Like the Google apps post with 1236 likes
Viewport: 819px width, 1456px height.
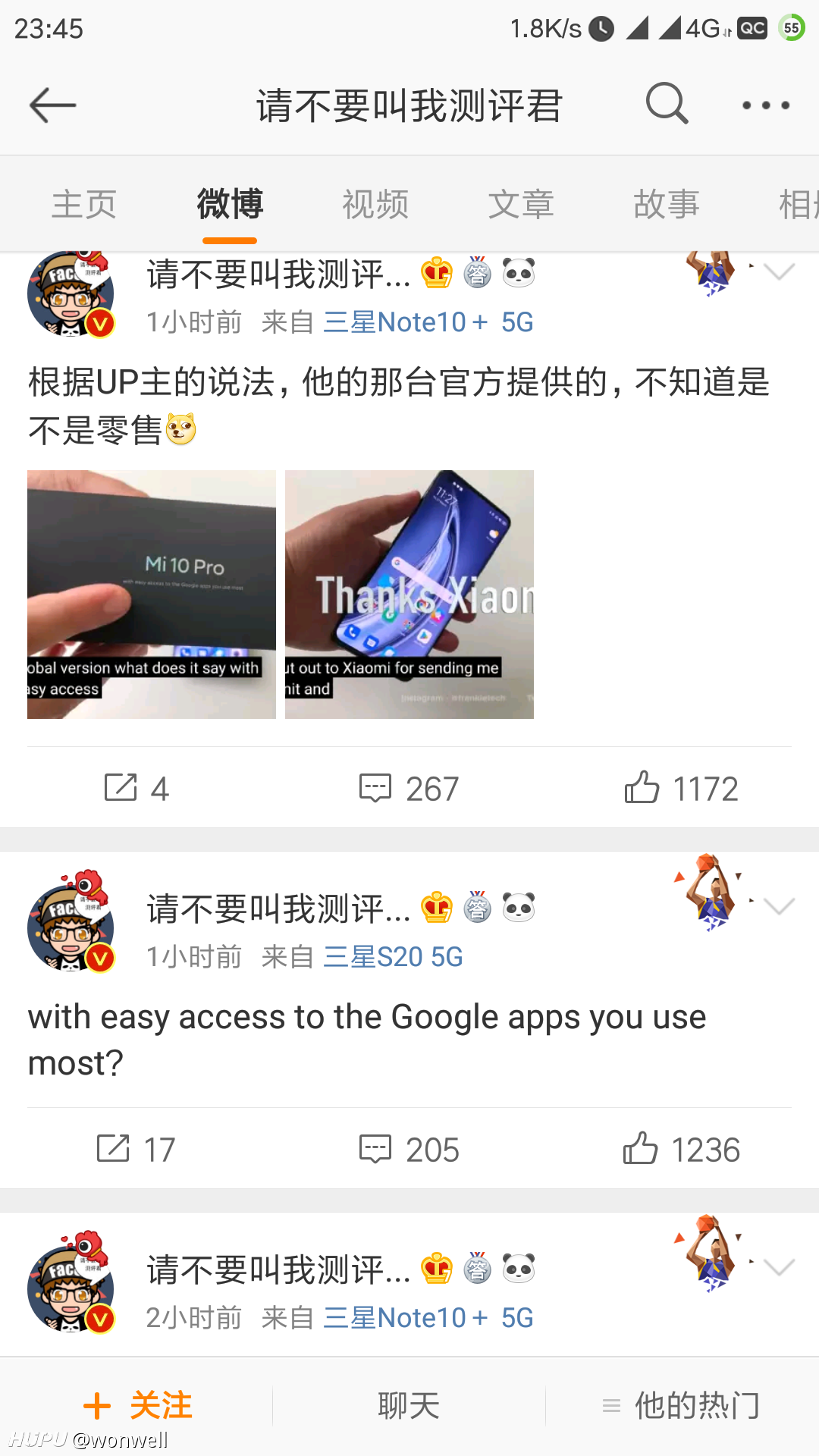tap(680, 1149)
